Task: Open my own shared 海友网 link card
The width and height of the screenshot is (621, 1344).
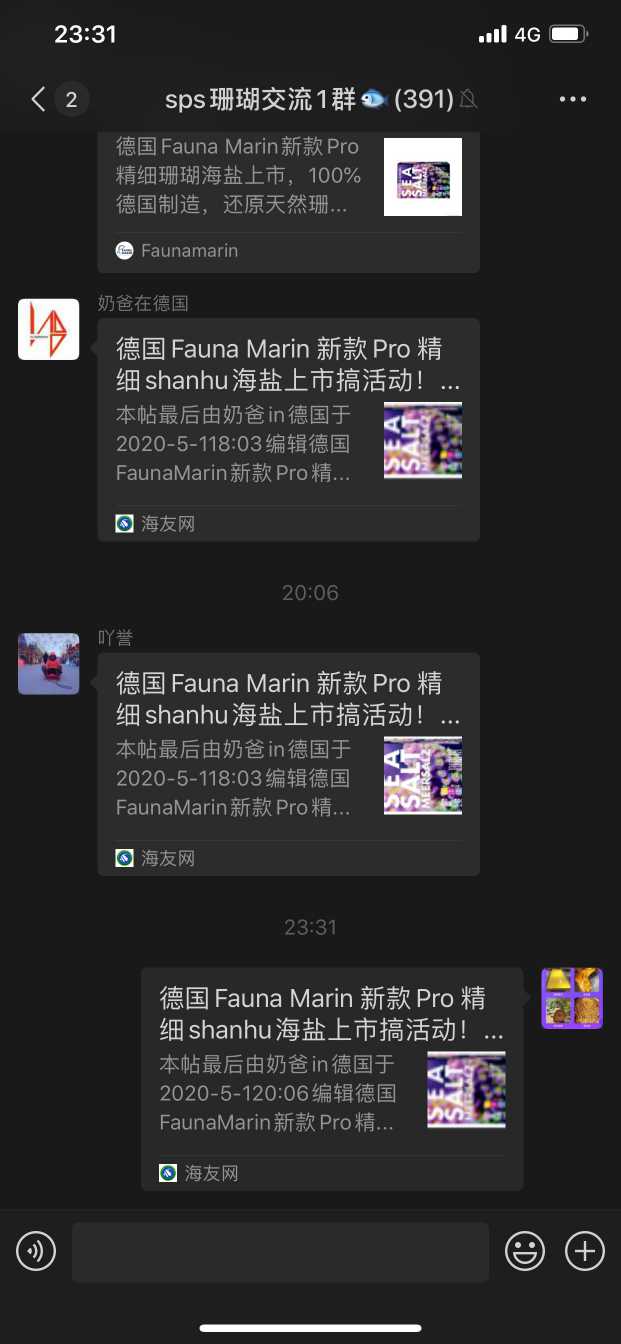Action: 331,1078
